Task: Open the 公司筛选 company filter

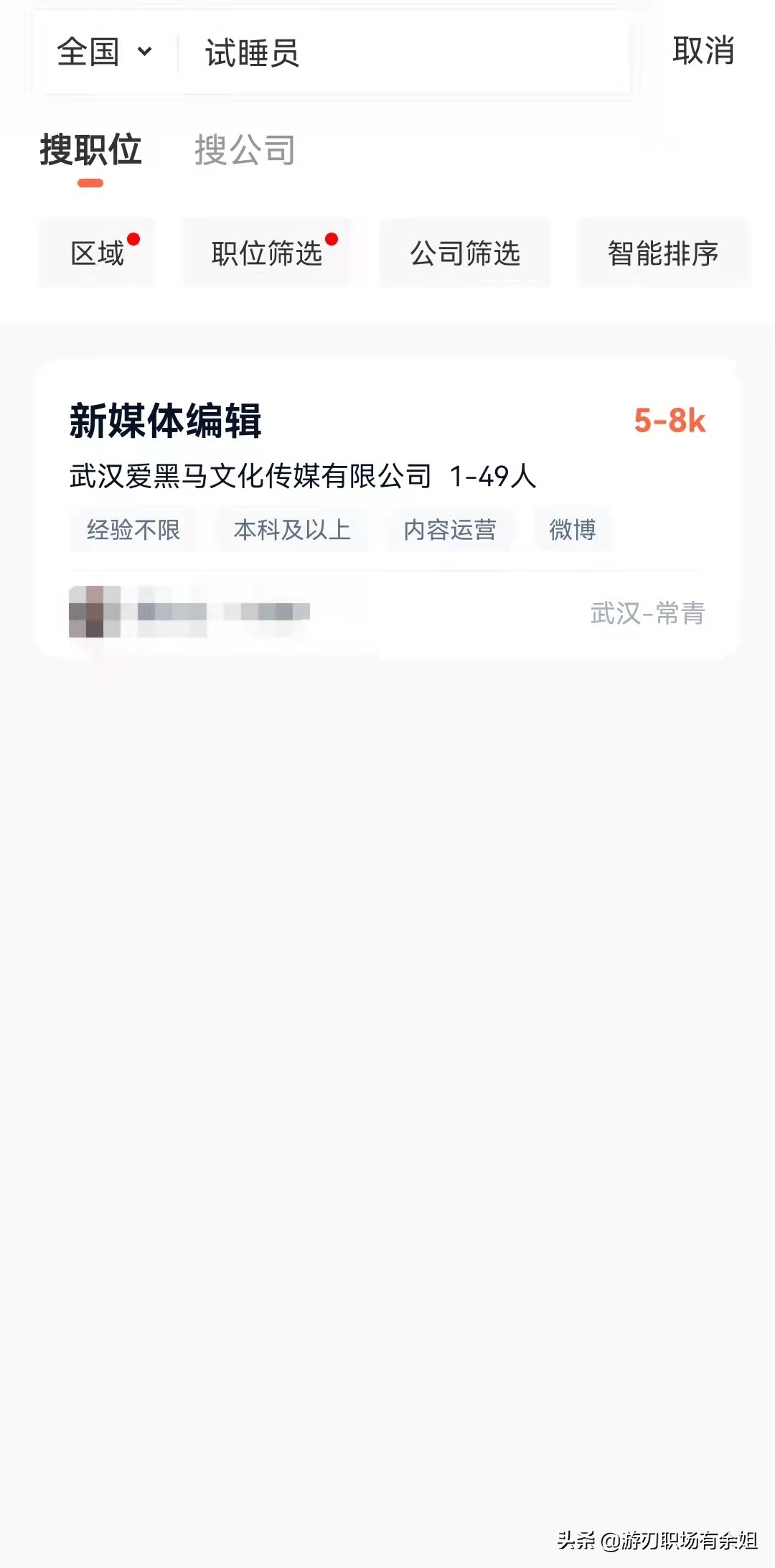Action: point(465,254)
